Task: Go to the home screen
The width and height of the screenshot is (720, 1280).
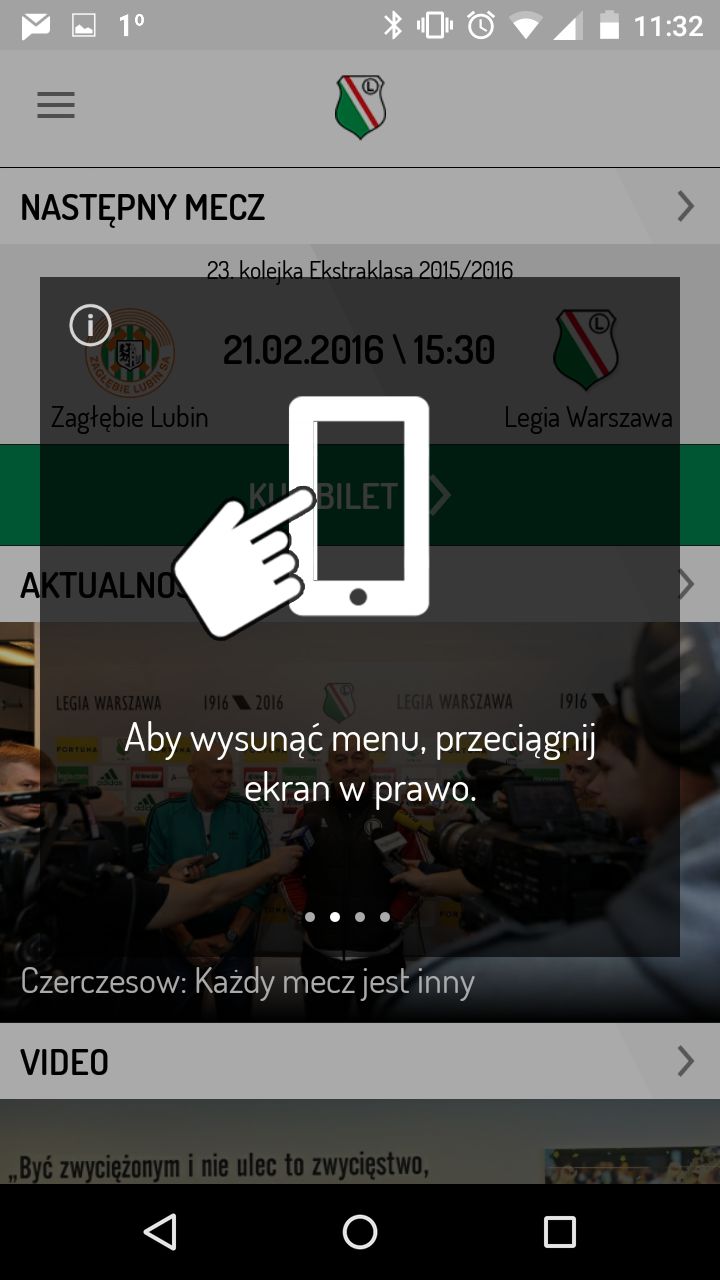Action: click(x=360, y=1232)
